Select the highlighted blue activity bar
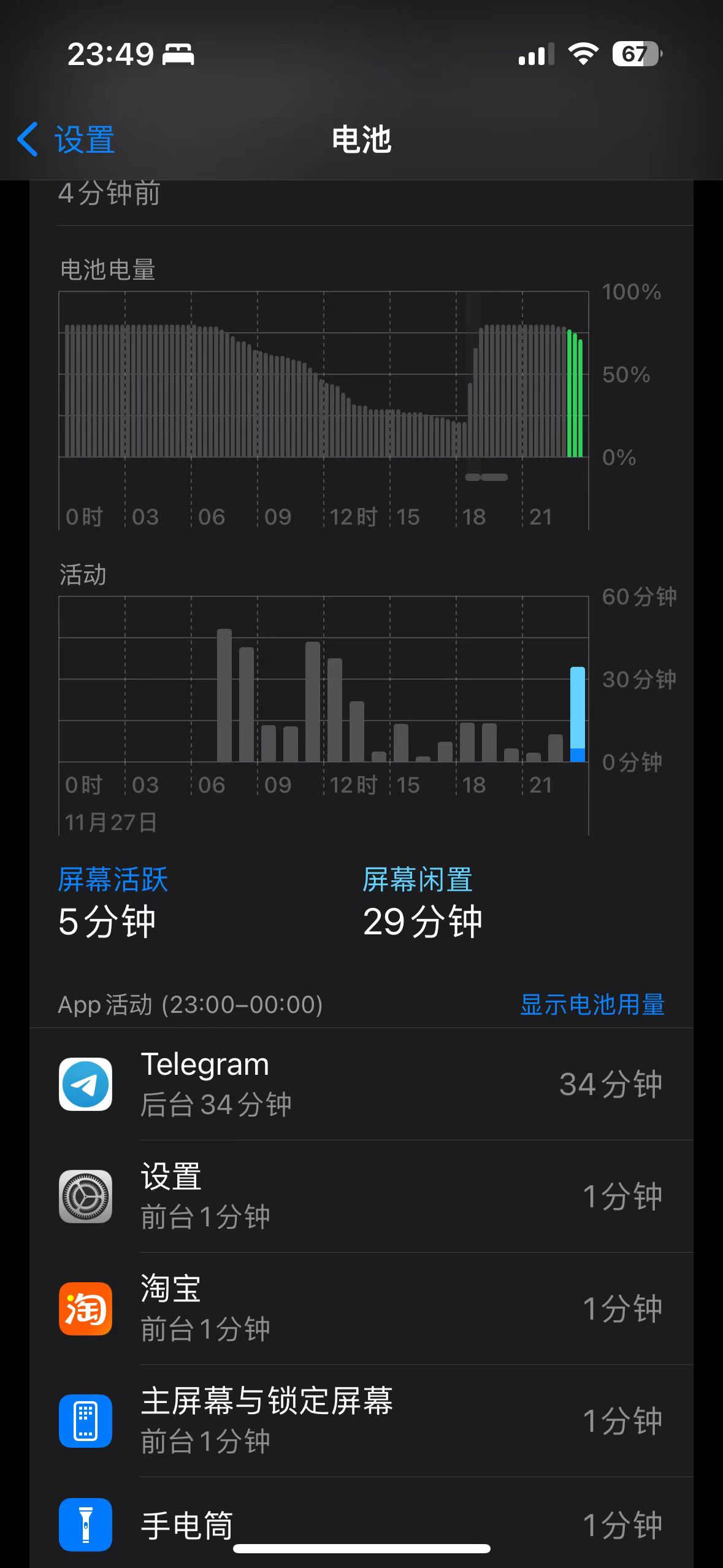 [577, 714]
